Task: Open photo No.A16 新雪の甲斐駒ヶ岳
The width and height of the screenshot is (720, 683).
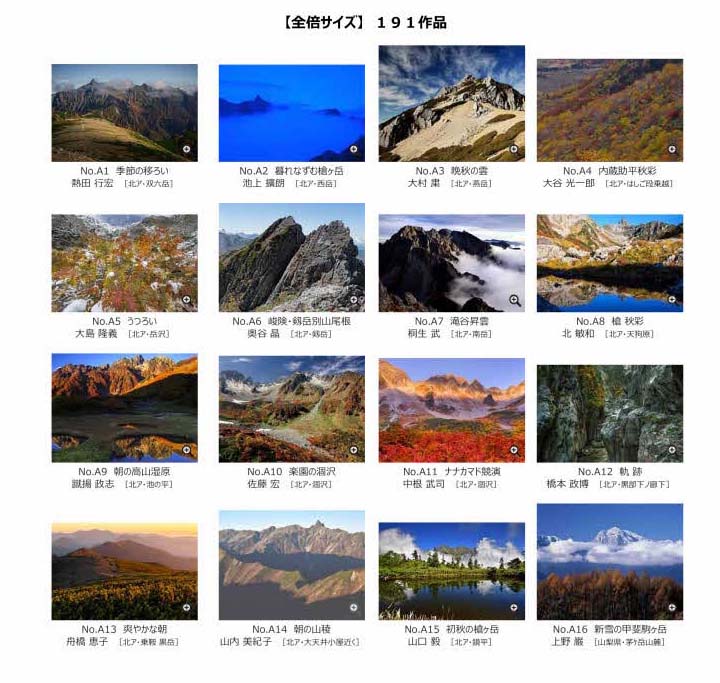Action: (609, 561)
